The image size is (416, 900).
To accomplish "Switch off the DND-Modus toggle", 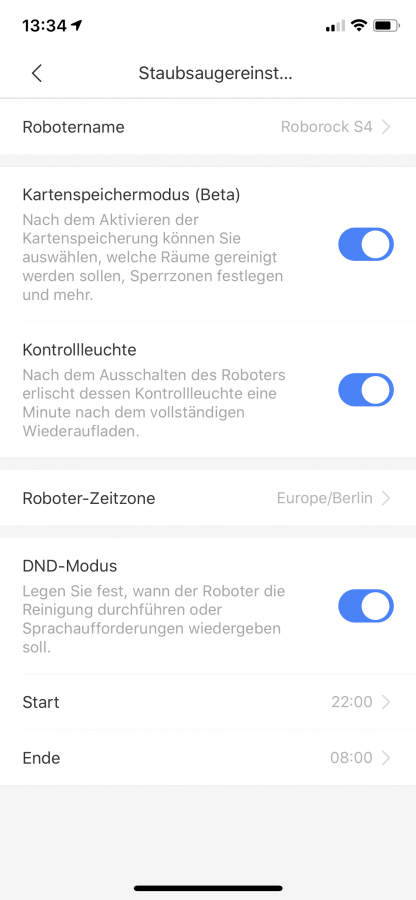I will (366, 606).
